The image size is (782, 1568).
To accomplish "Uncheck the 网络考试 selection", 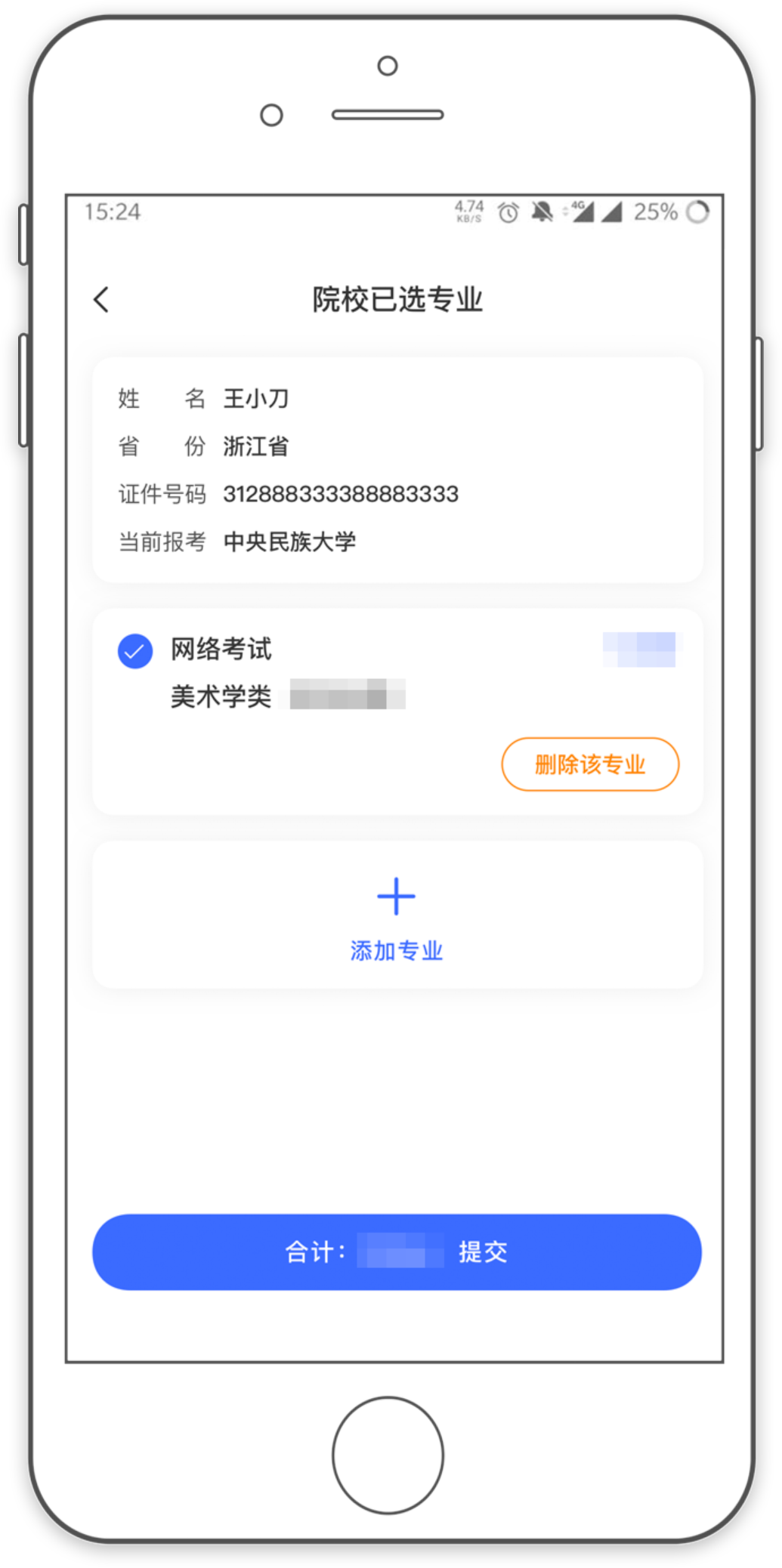I will point(135,651).
